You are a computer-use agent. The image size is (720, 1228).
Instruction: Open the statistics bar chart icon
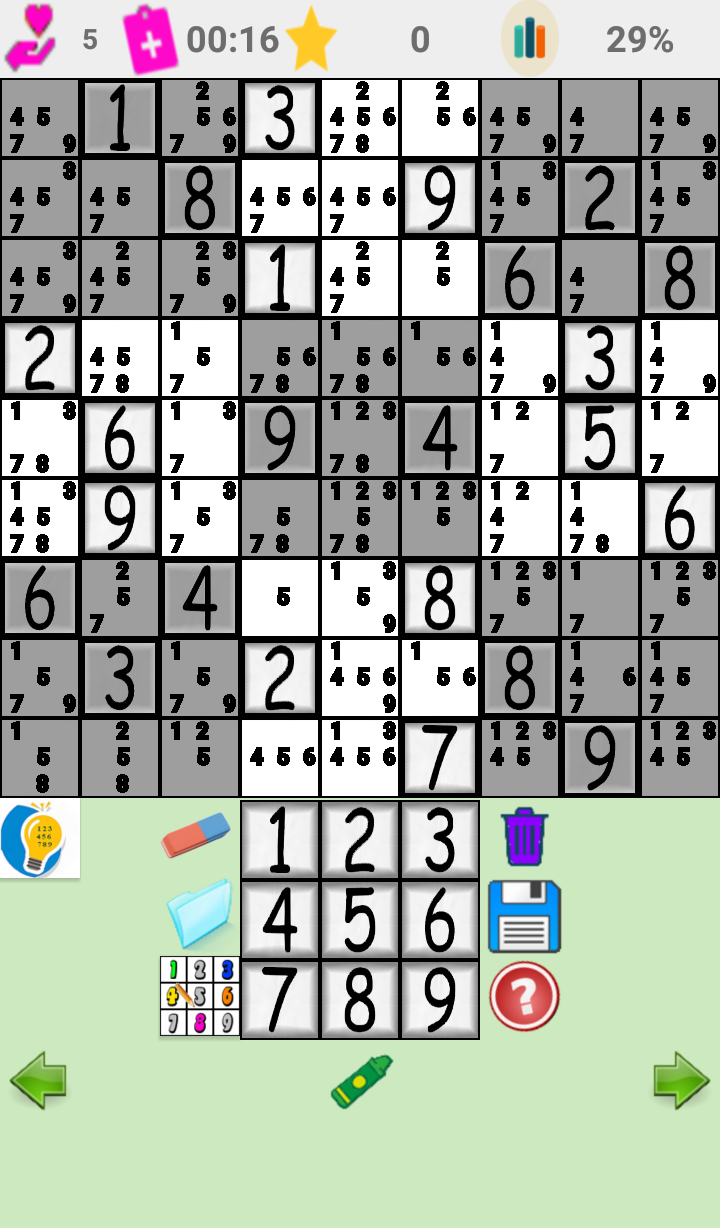[x=530, y=39]
